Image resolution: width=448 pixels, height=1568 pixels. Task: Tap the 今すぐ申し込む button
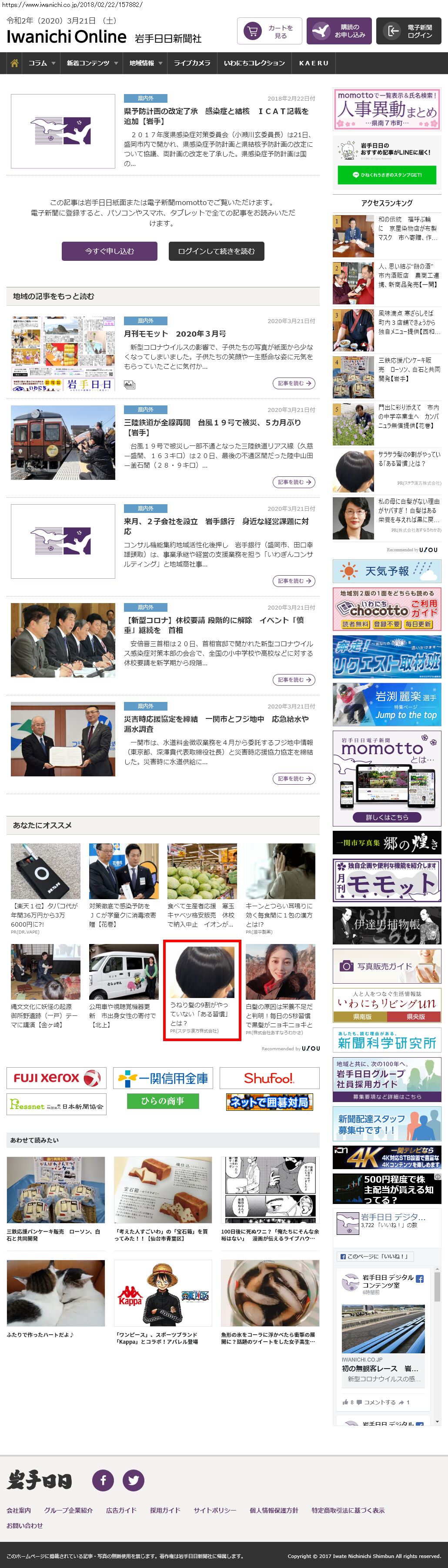pos(110,251)
